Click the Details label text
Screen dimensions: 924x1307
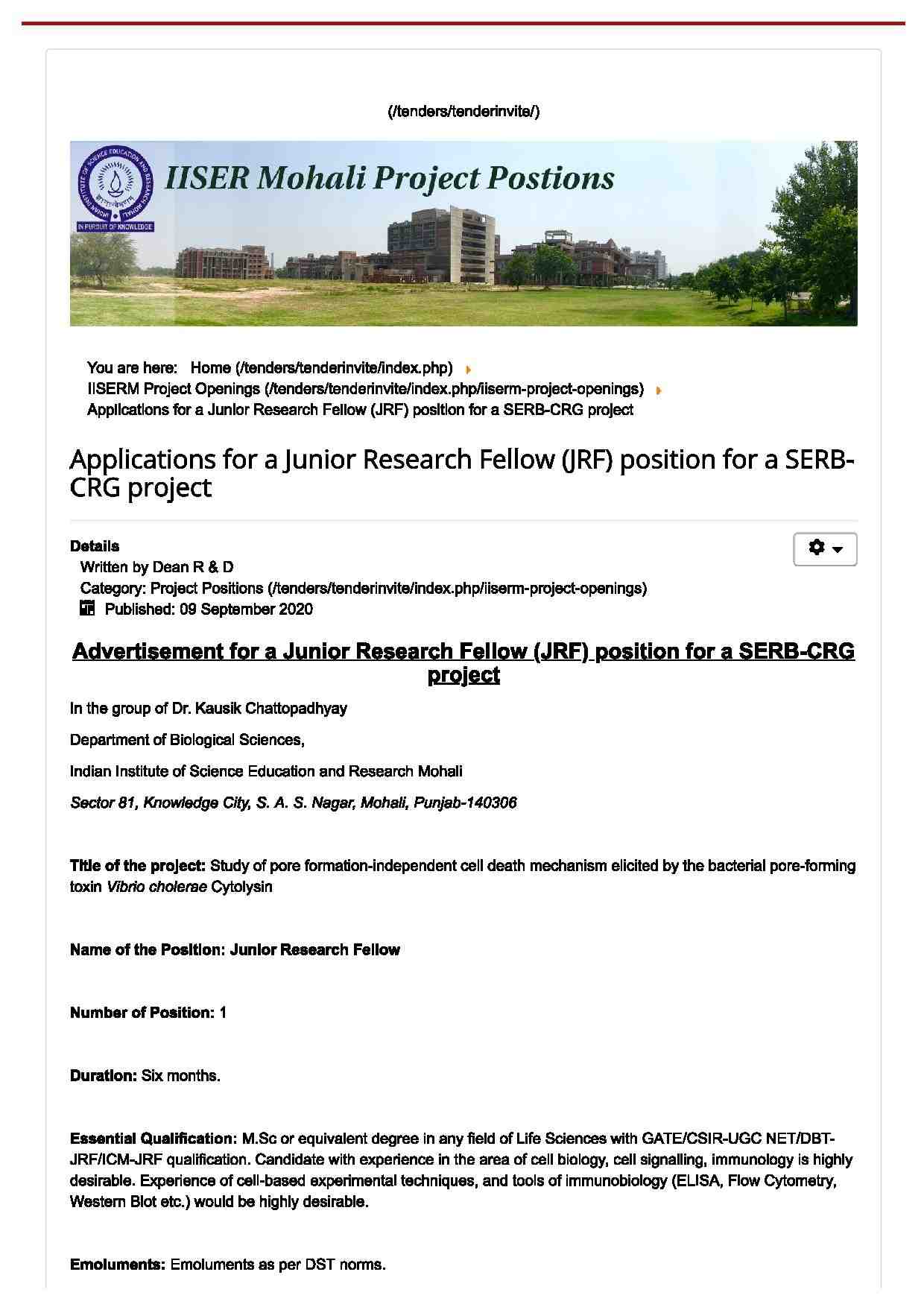94,545
